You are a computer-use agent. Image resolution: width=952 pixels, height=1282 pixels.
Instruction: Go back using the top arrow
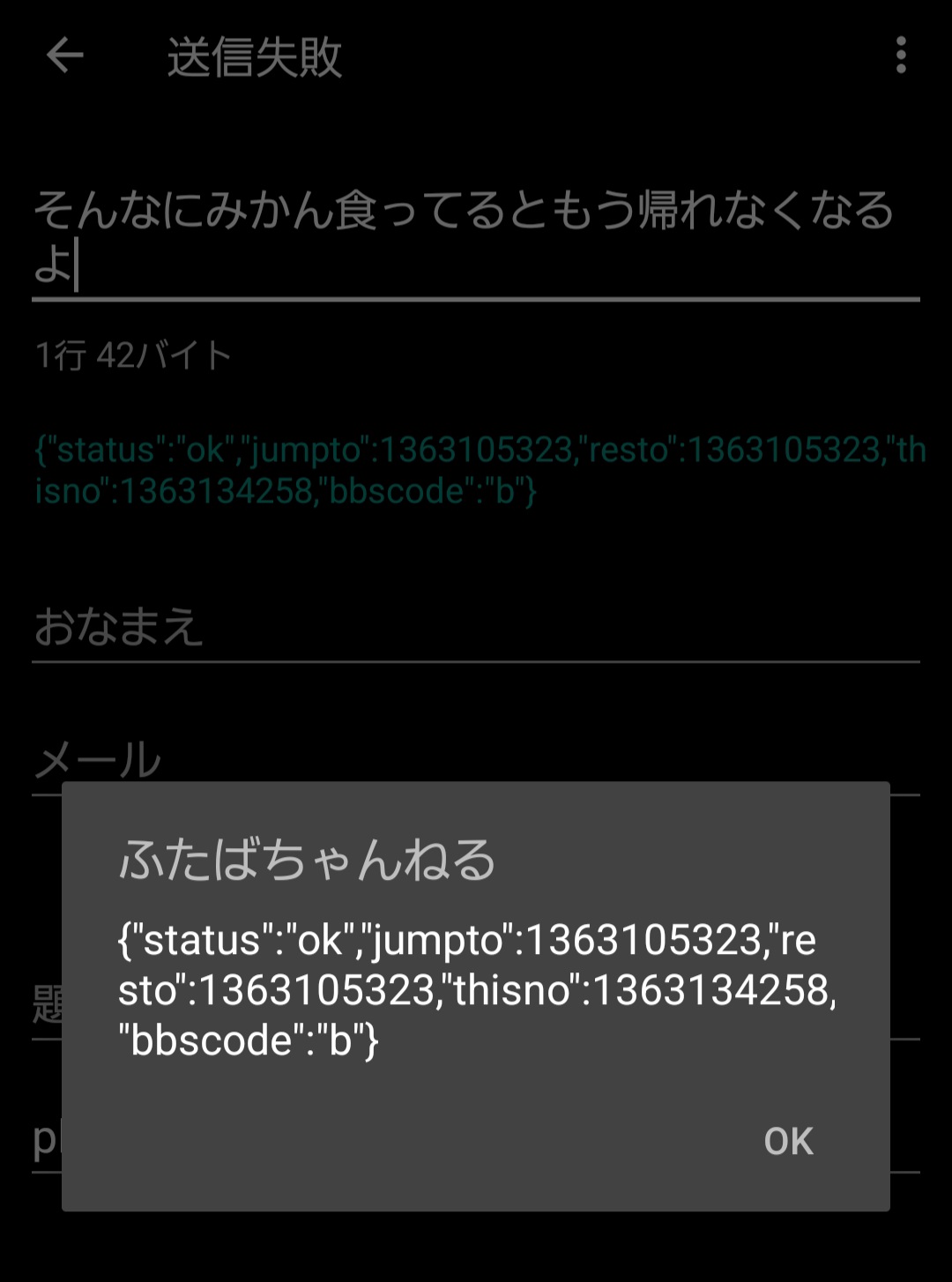(65, 56)
